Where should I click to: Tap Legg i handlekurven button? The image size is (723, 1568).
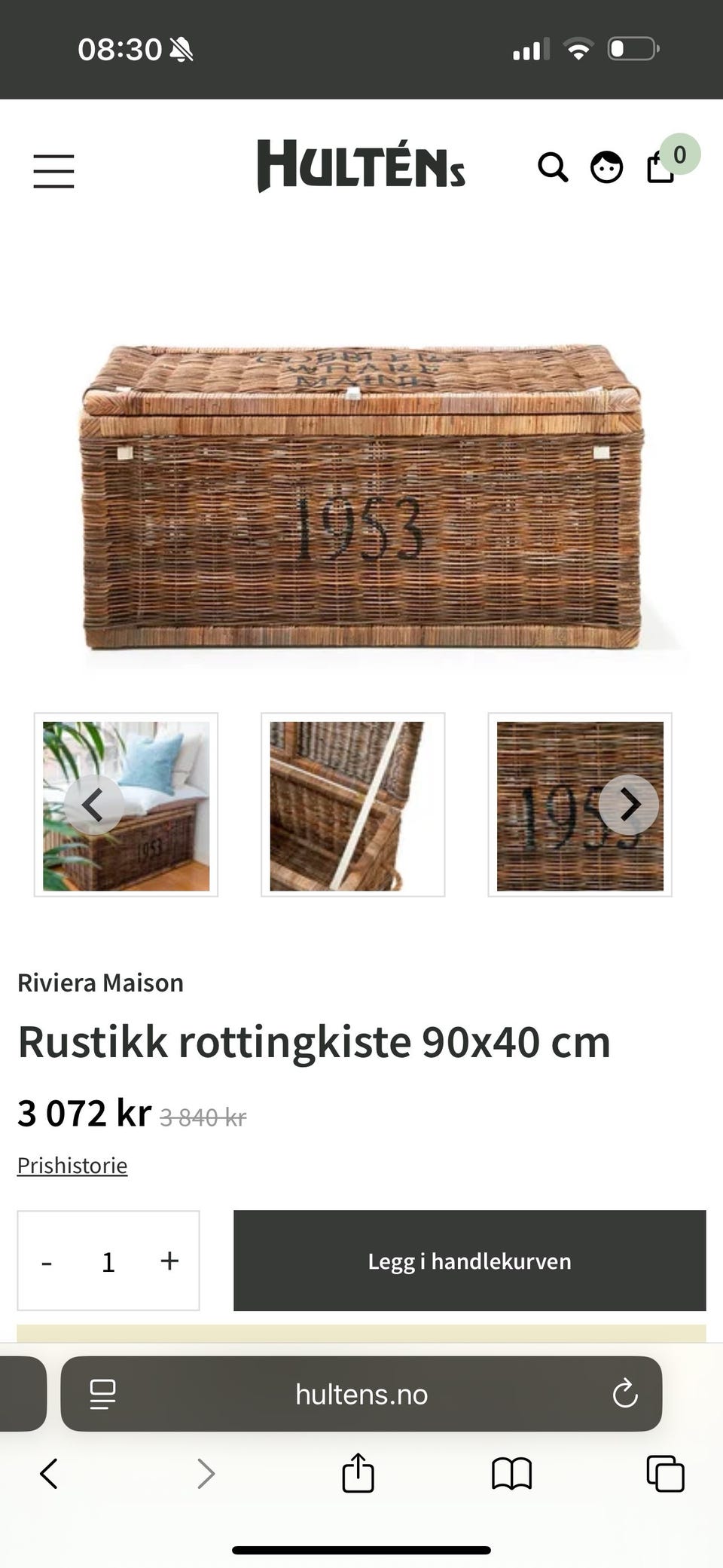pos(468,1261)
